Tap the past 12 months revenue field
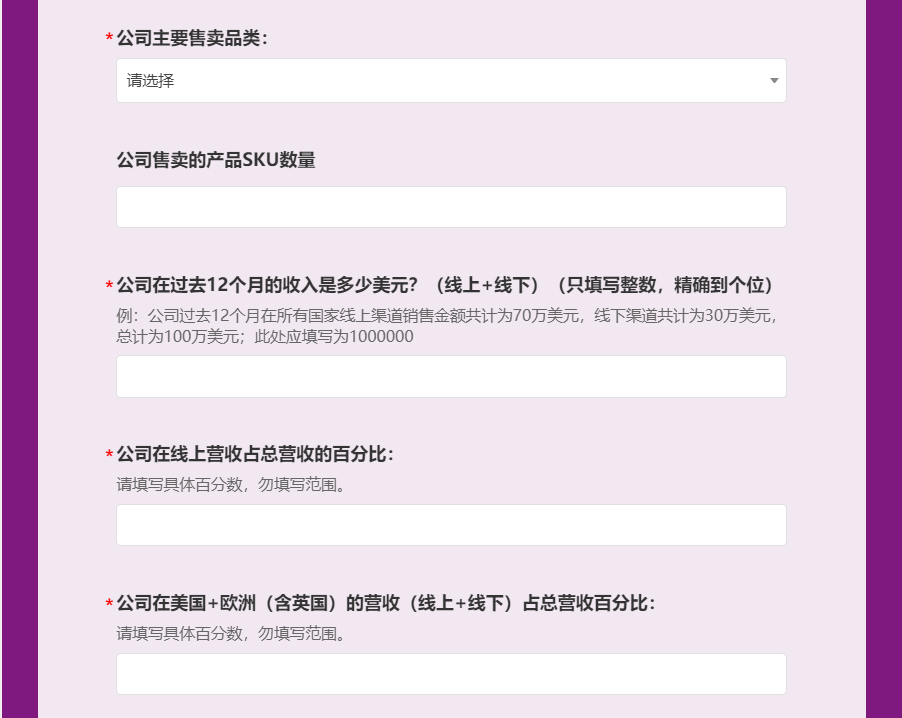This screenshot has width=902, height=718. click(x=450, y=377)
